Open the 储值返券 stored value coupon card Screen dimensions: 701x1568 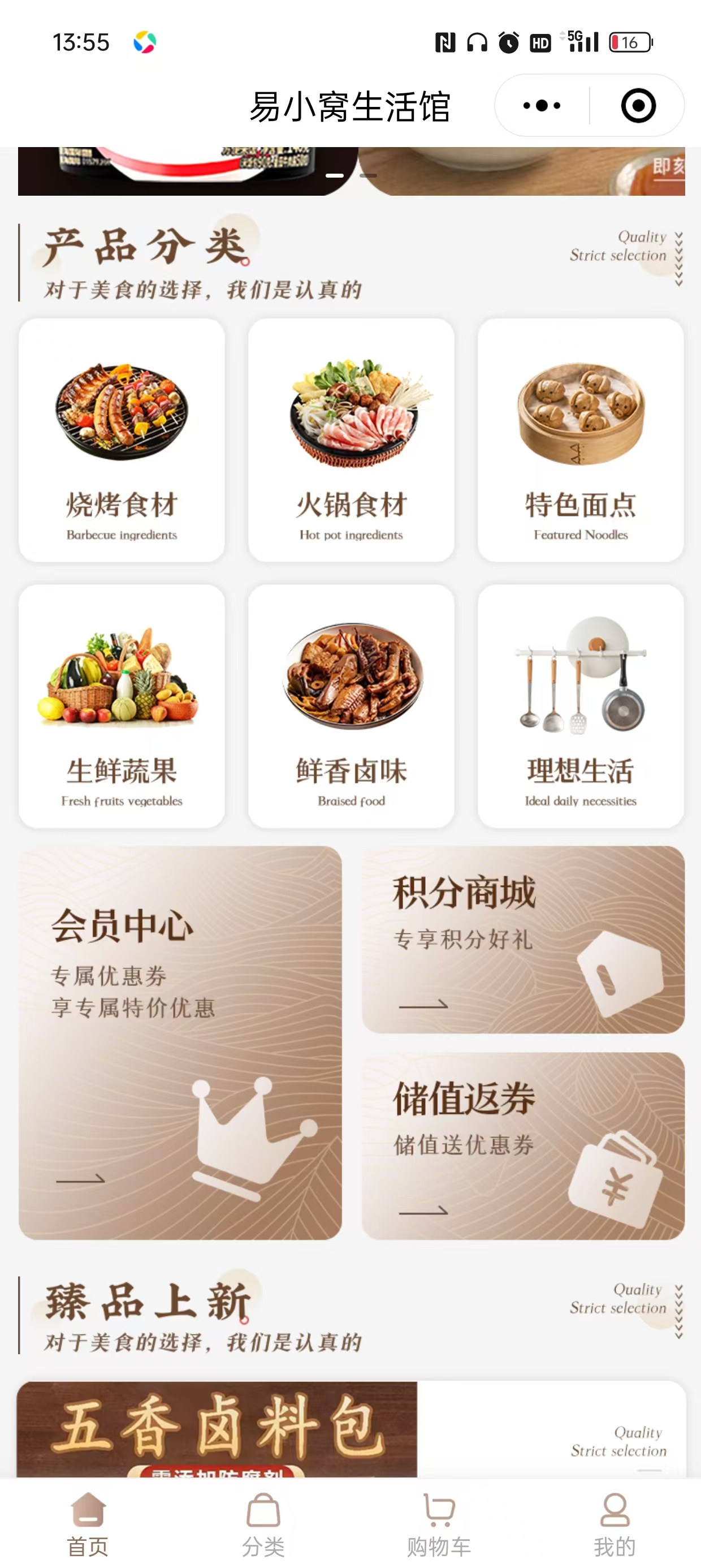523,1145
